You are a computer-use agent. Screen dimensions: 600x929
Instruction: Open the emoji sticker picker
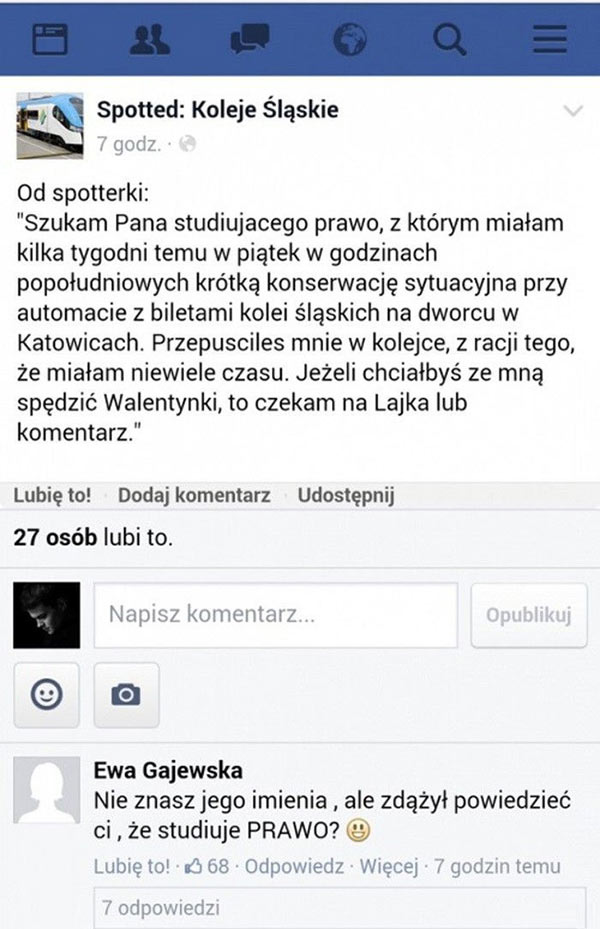pos(46,694)
